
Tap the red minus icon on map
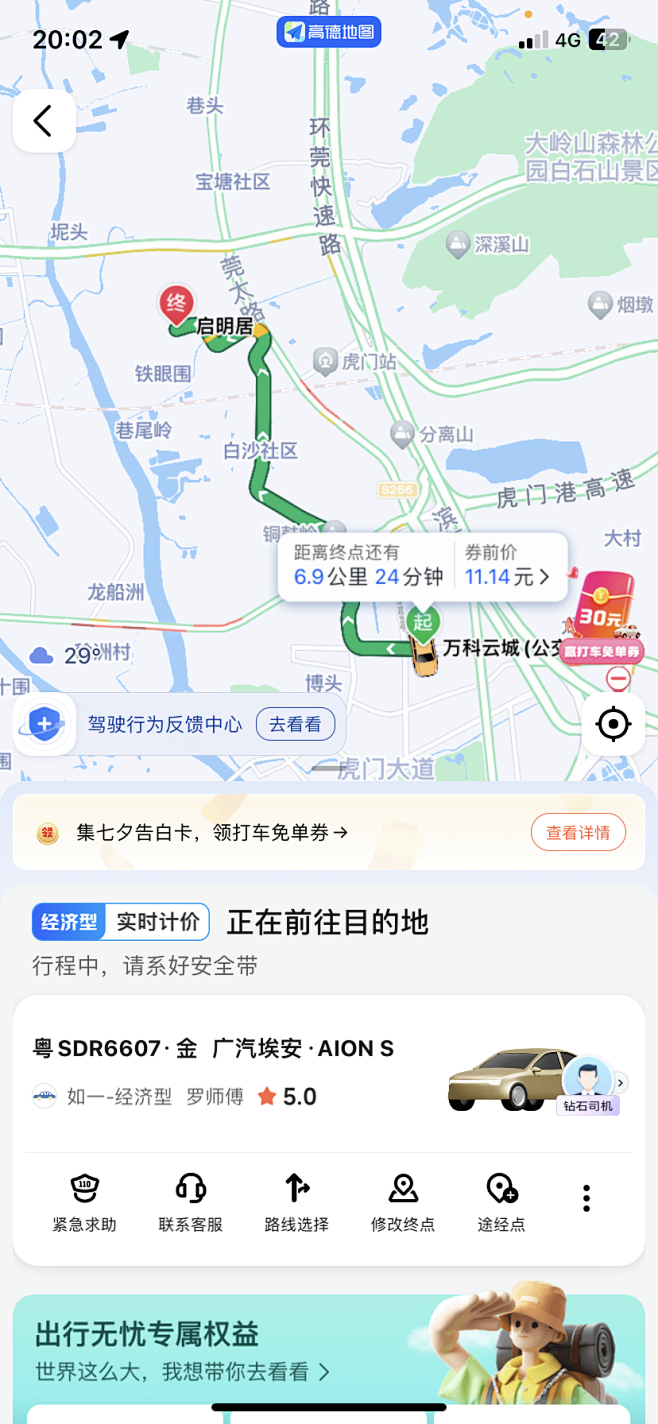pos(619,679)
